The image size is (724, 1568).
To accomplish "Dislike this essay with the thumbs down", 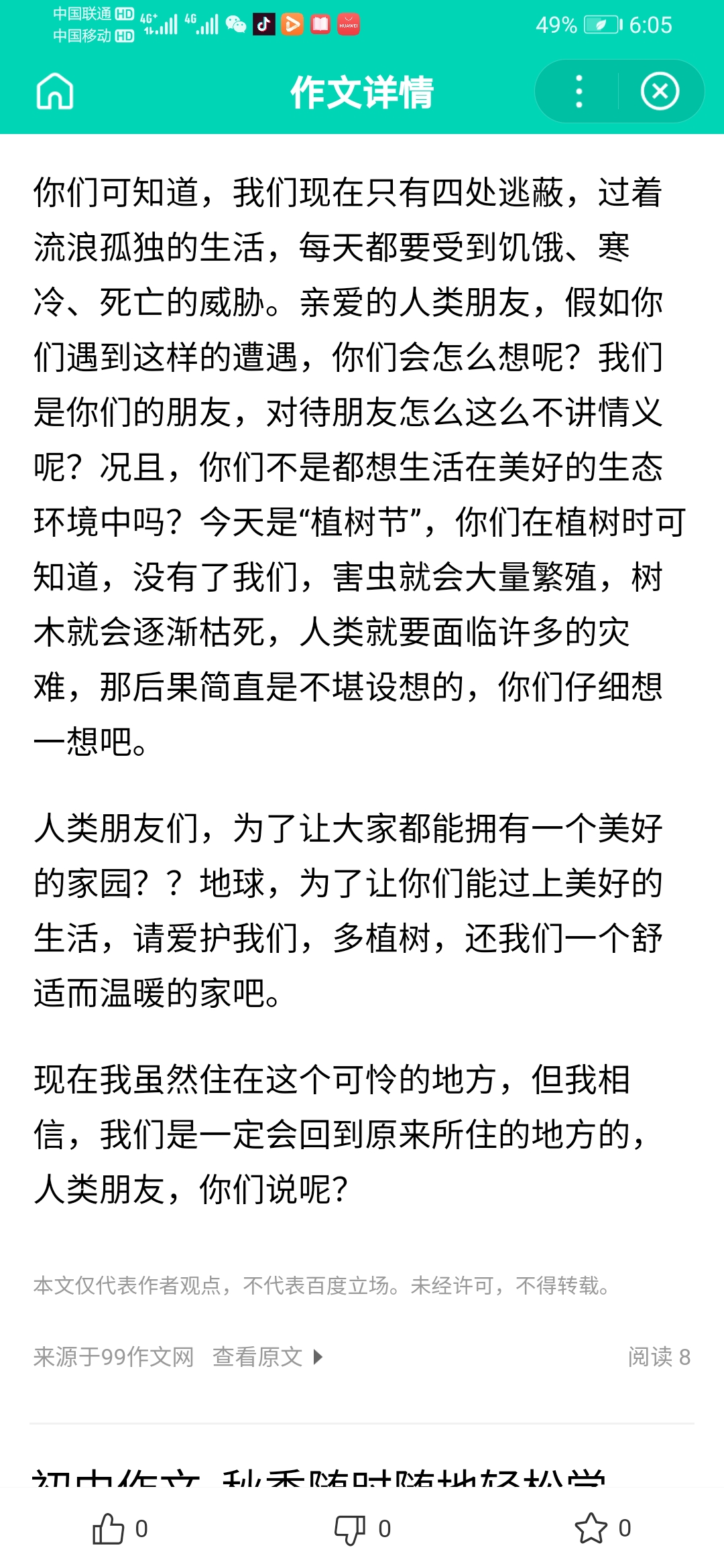I will pos(350,1529).
